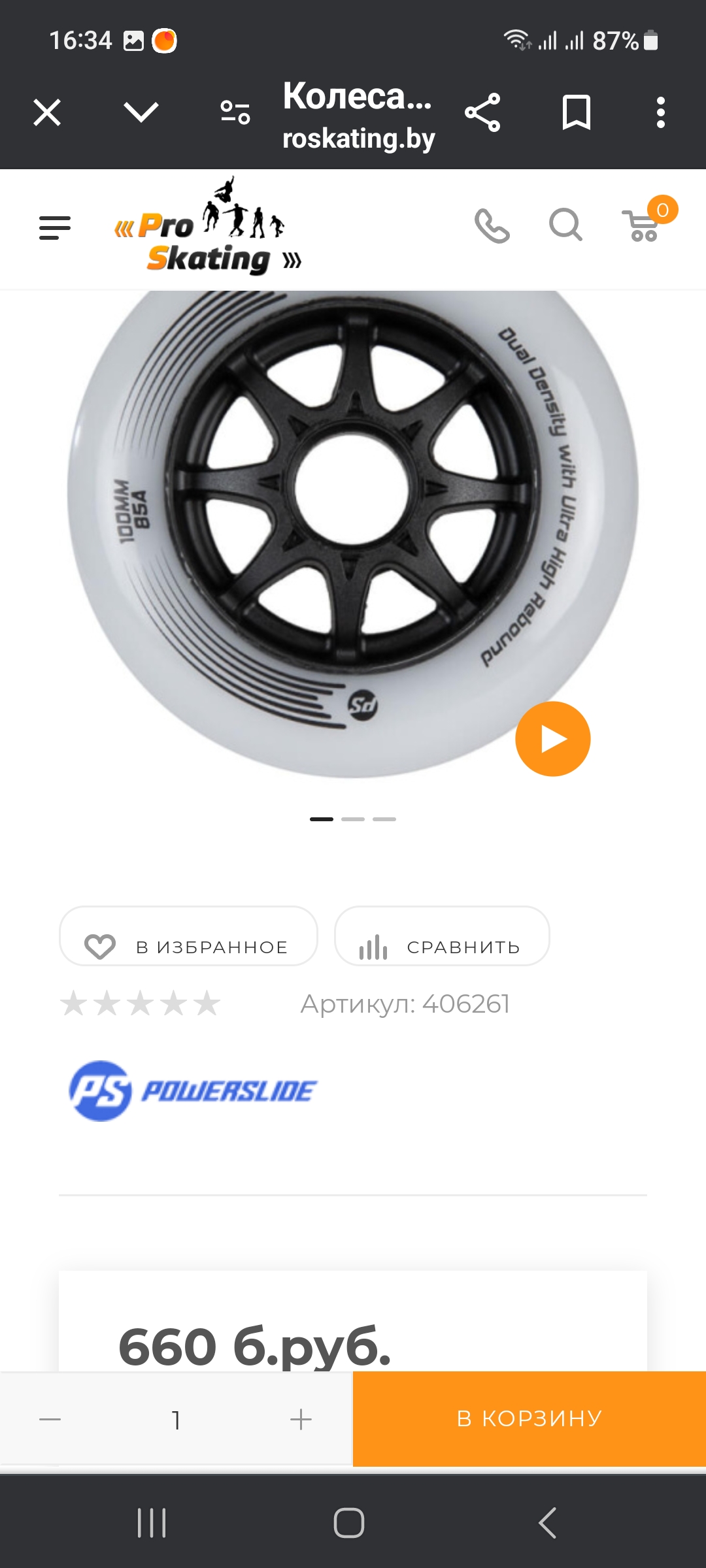Go to Pro Skating home via logo

(208, 228)
